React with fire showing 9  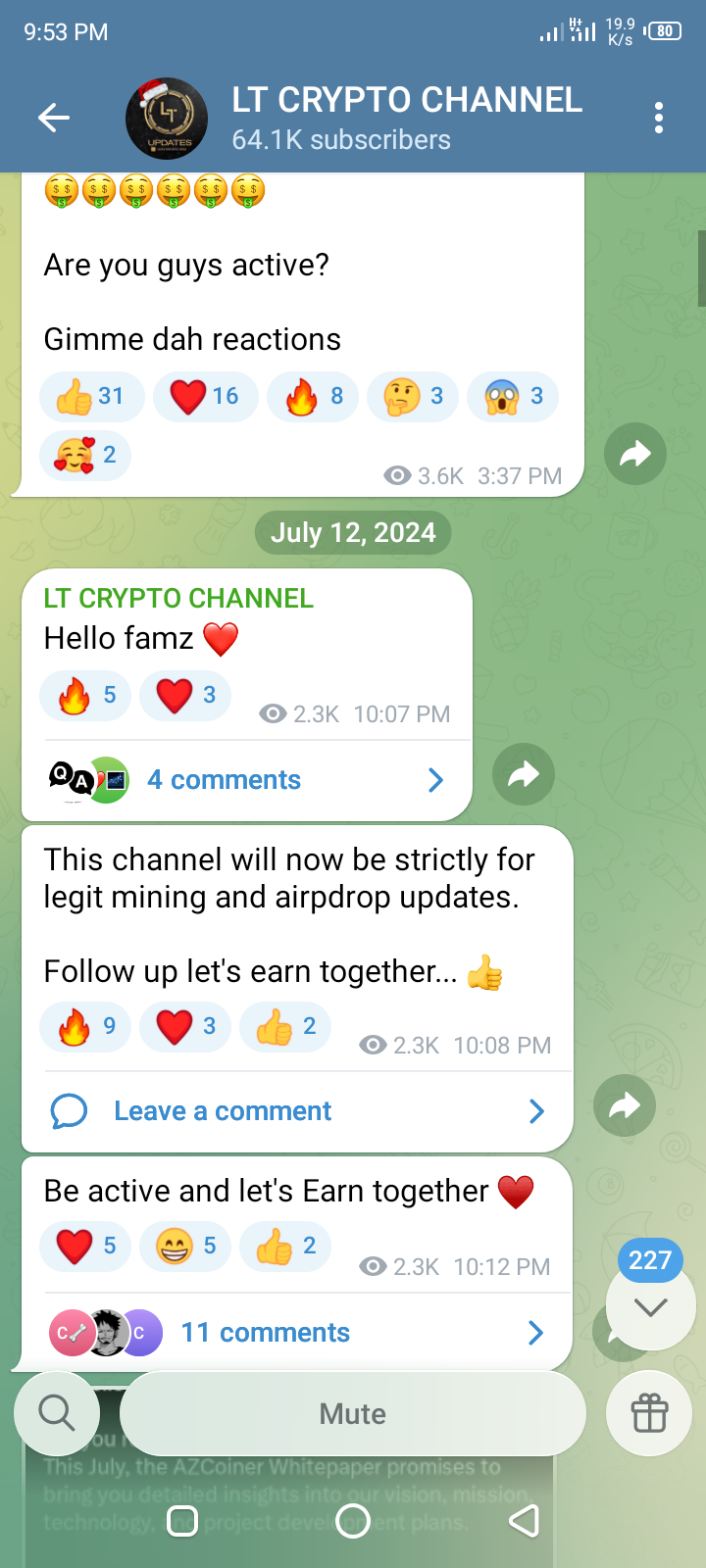(x=85, y=1027)
